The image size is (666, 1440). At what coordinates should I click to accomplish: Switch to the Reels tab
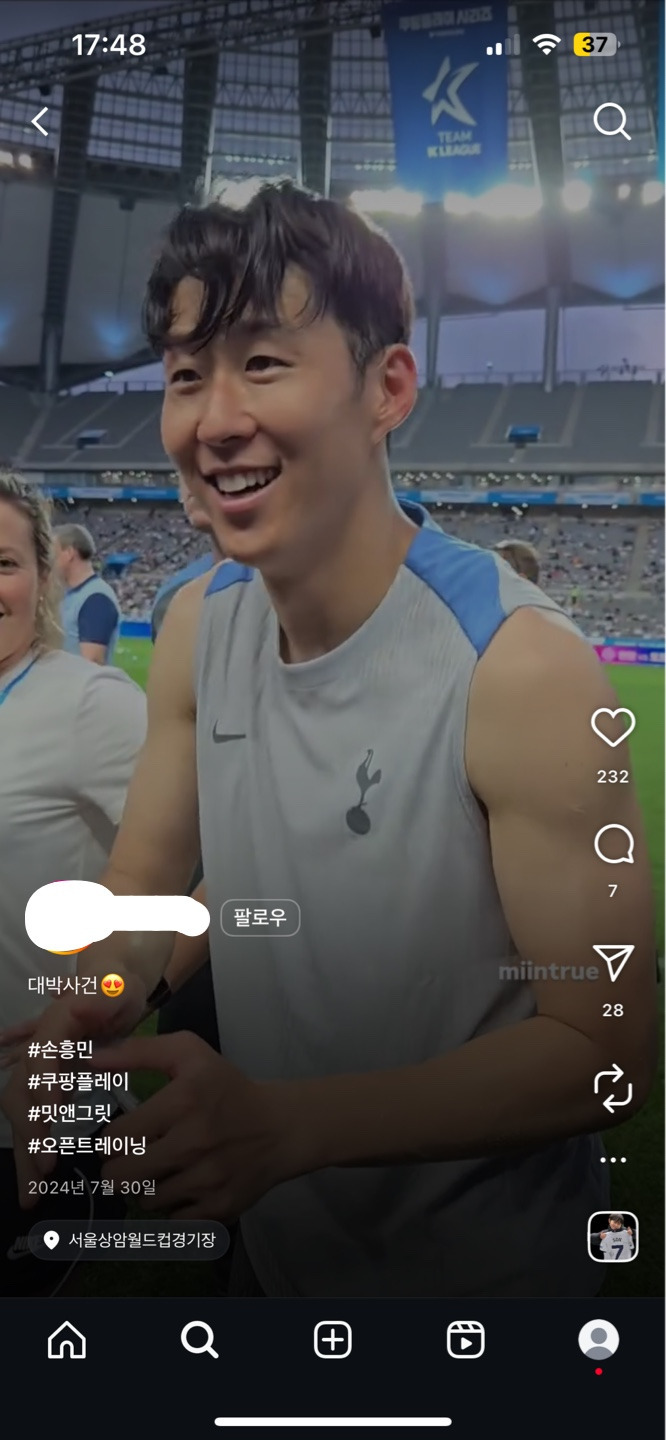coord(466,1340)
